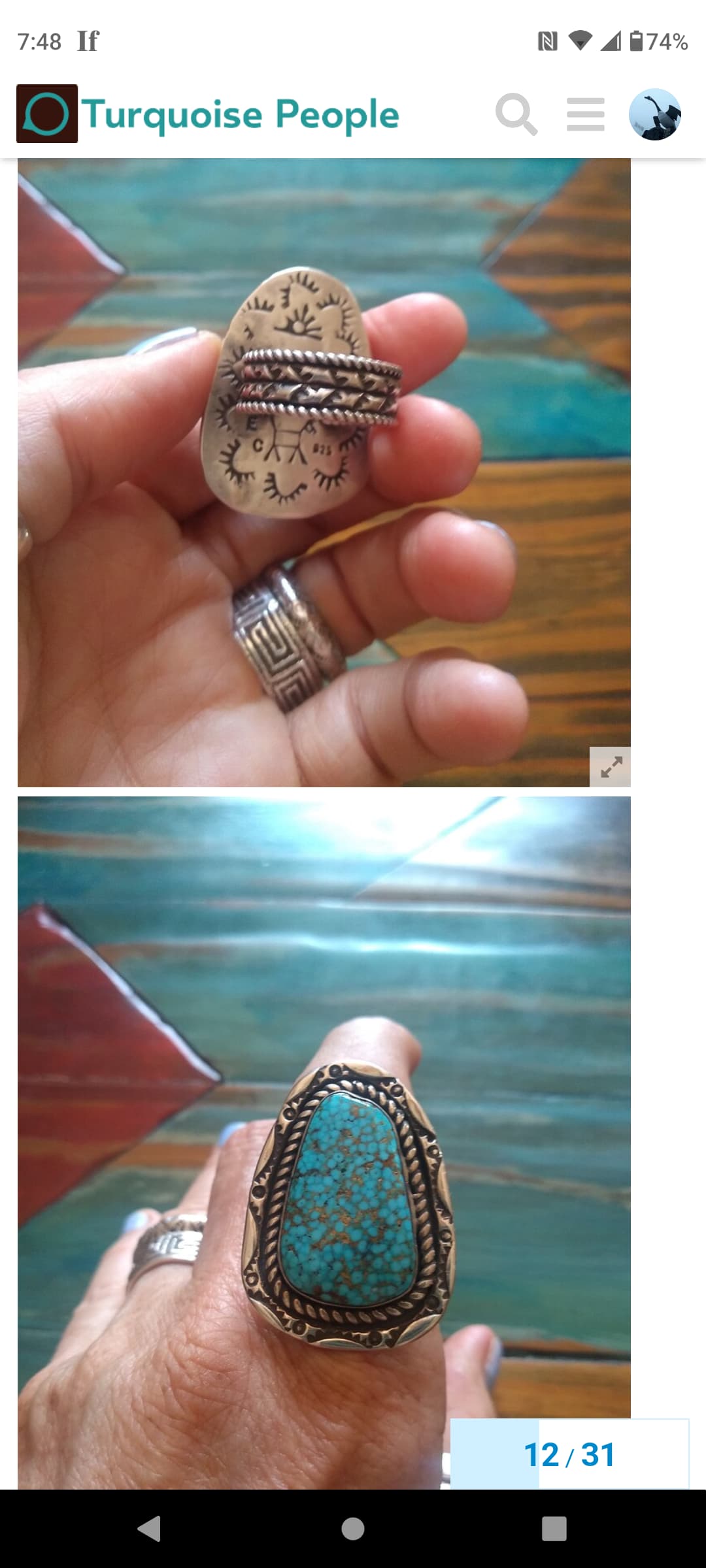Tap the system back button
This screenshot has height=1568, width=706.
[x=150, y=1529]
